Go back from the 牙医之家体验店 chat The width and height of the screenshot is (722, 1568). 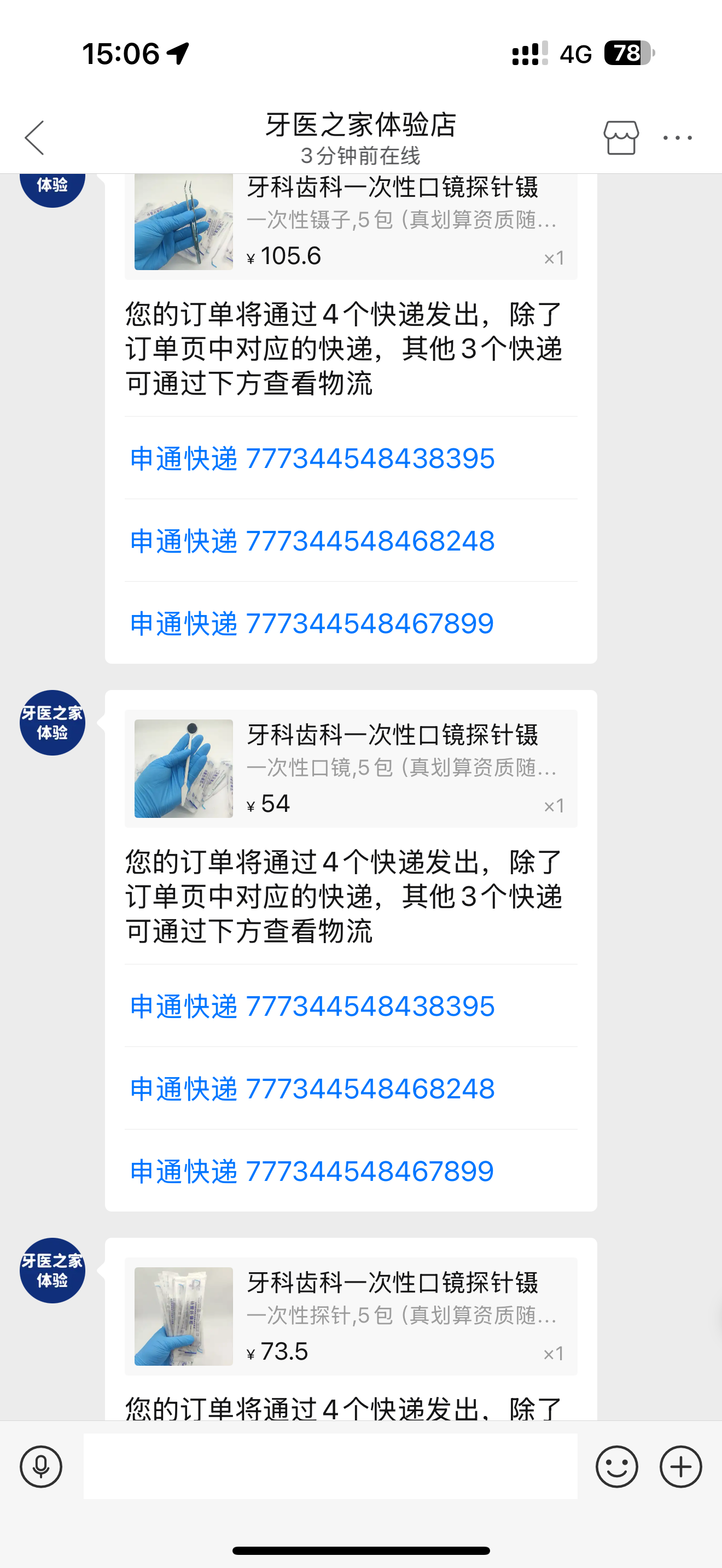34,138
